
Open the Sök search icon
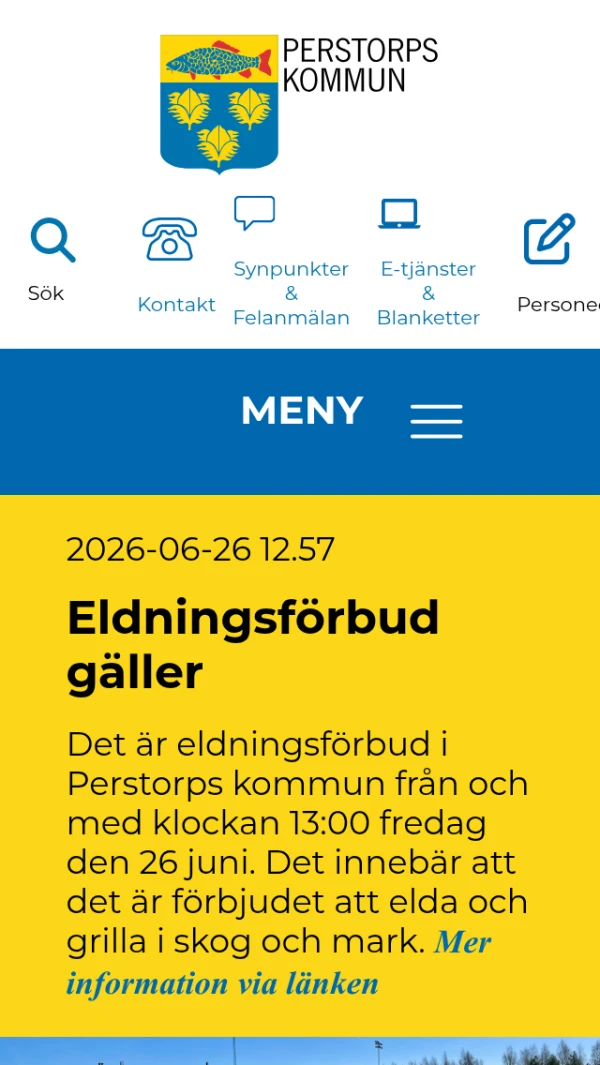(53, 240)
